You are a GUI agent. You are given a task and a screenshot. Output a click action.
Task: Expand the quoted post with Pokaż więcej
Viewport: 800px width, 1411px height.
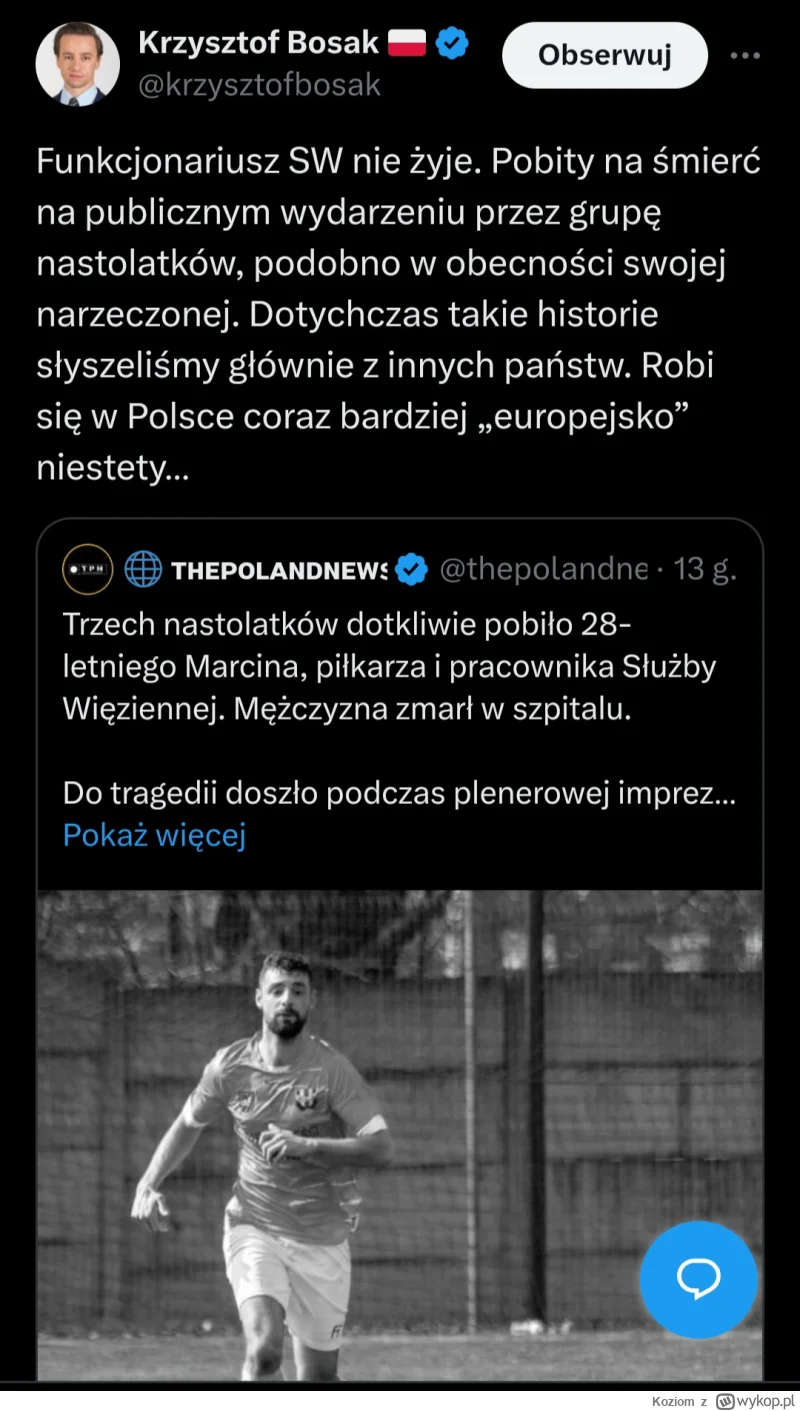pos(154,835)
